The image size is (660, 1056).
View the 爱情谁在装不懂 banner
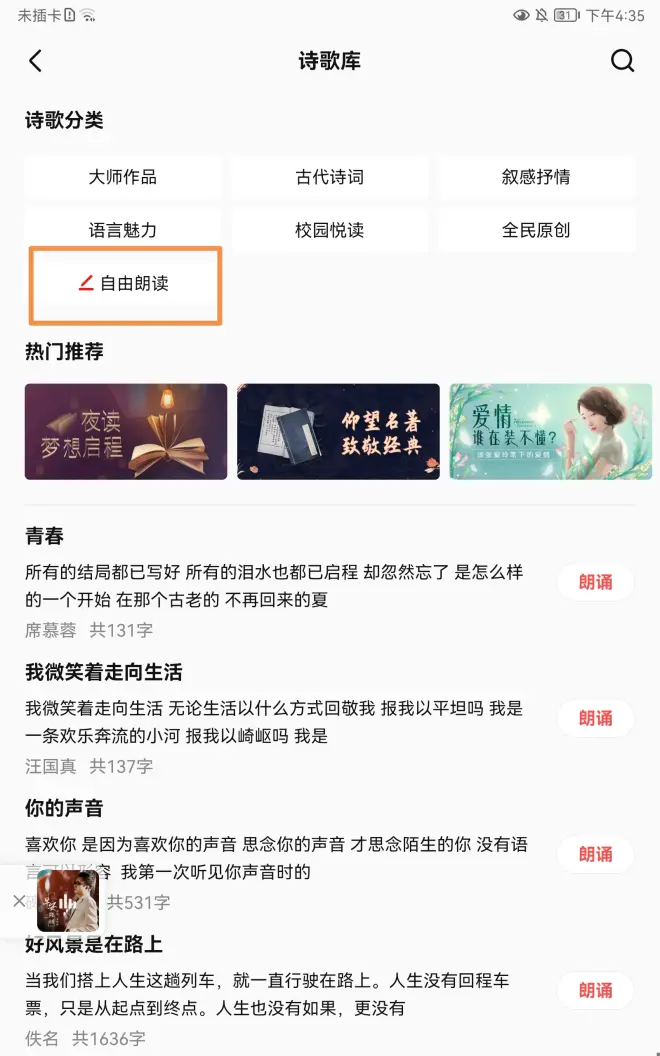tap(550, 432)
